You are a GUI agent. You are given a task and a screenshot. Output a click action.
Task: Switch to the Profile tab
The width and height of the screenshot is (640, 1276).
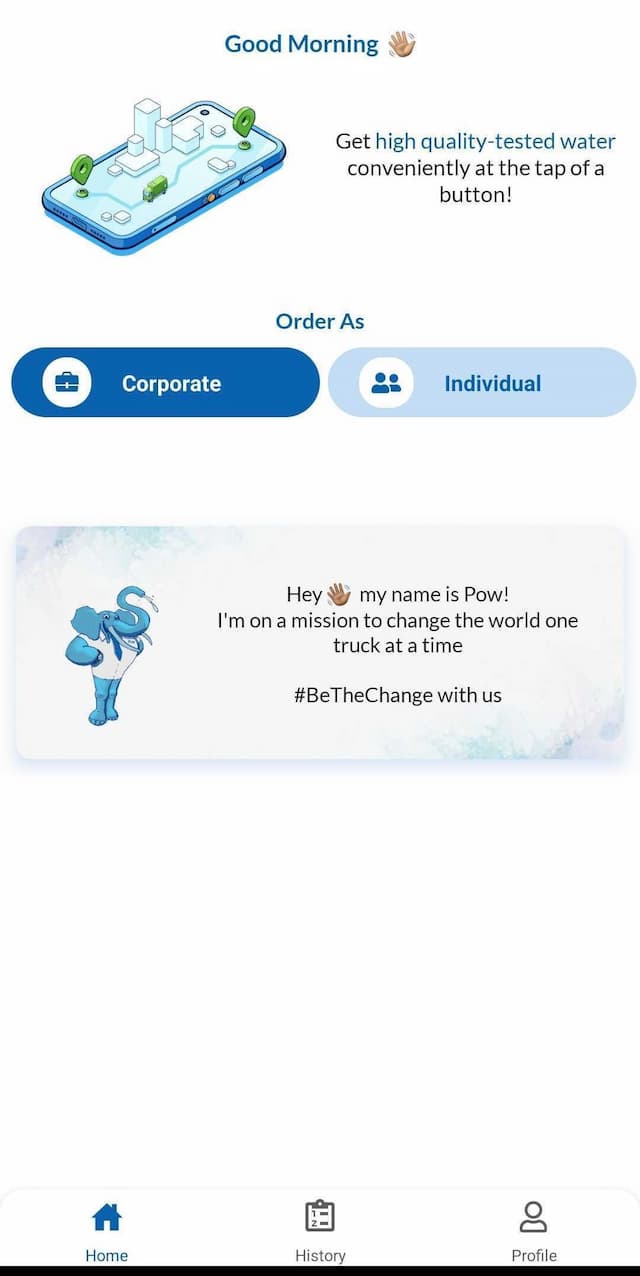[x=534, y=1231]
